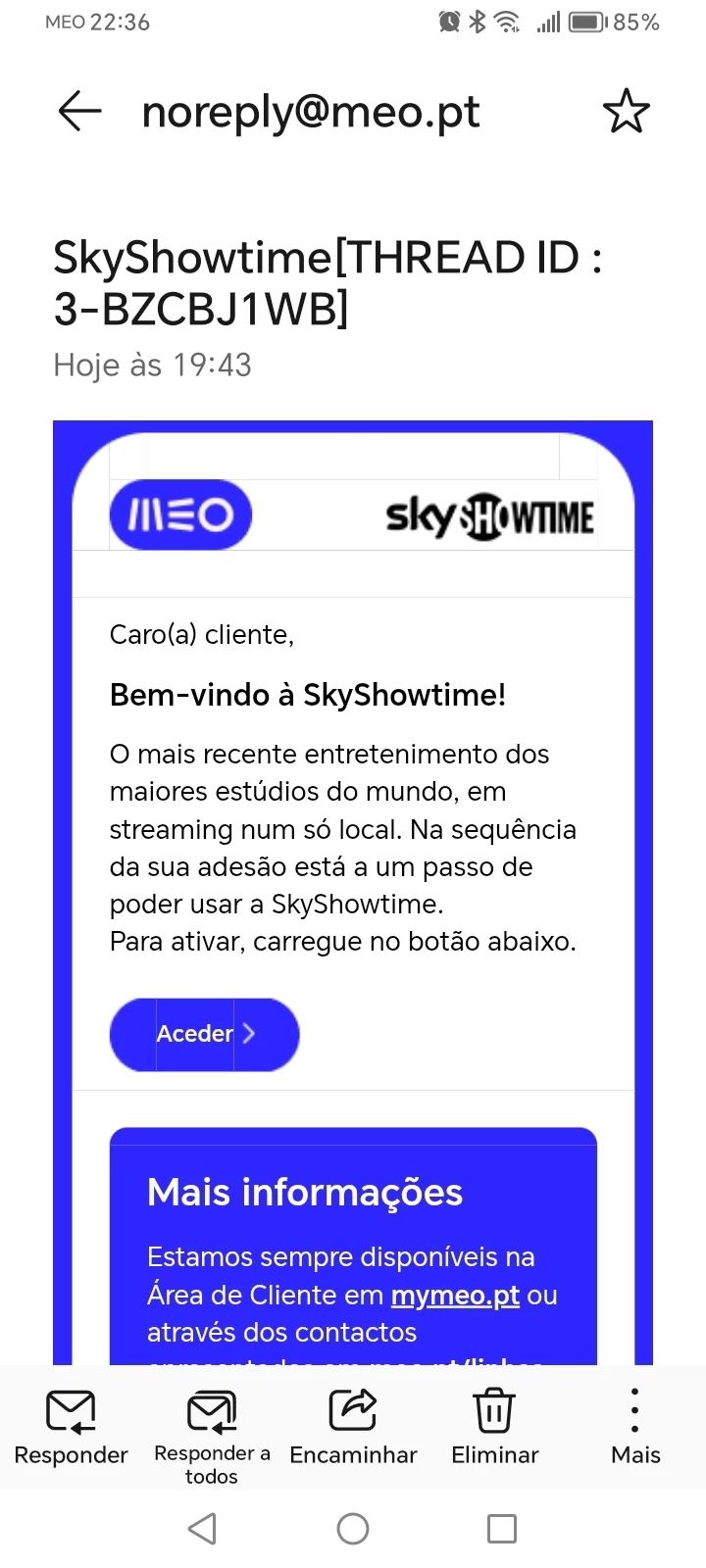Reply with the Responder button

[x=71, y=1427]
